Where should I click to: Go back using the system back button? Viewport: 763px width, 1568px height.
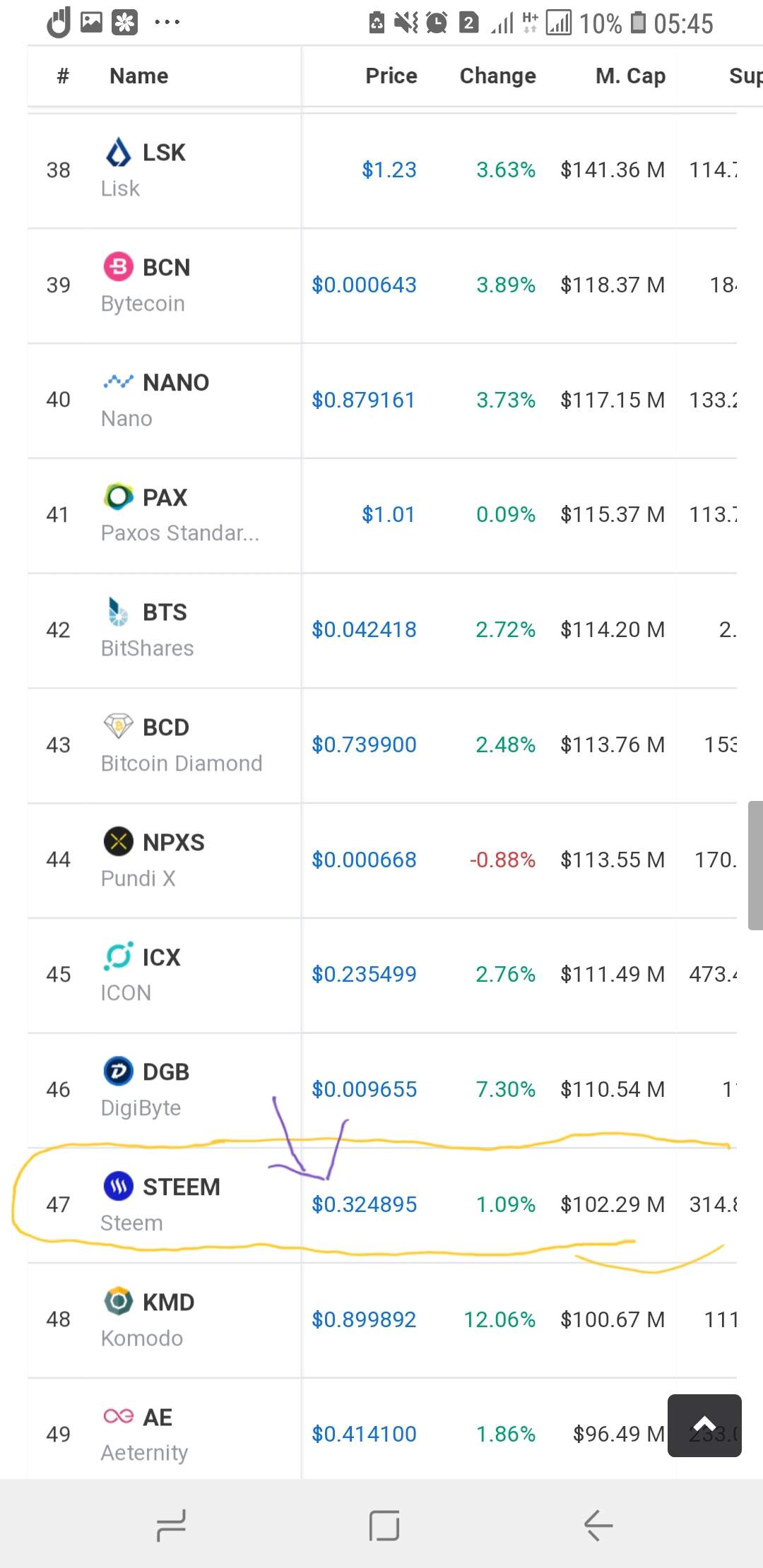click(x=598, y=1526)
